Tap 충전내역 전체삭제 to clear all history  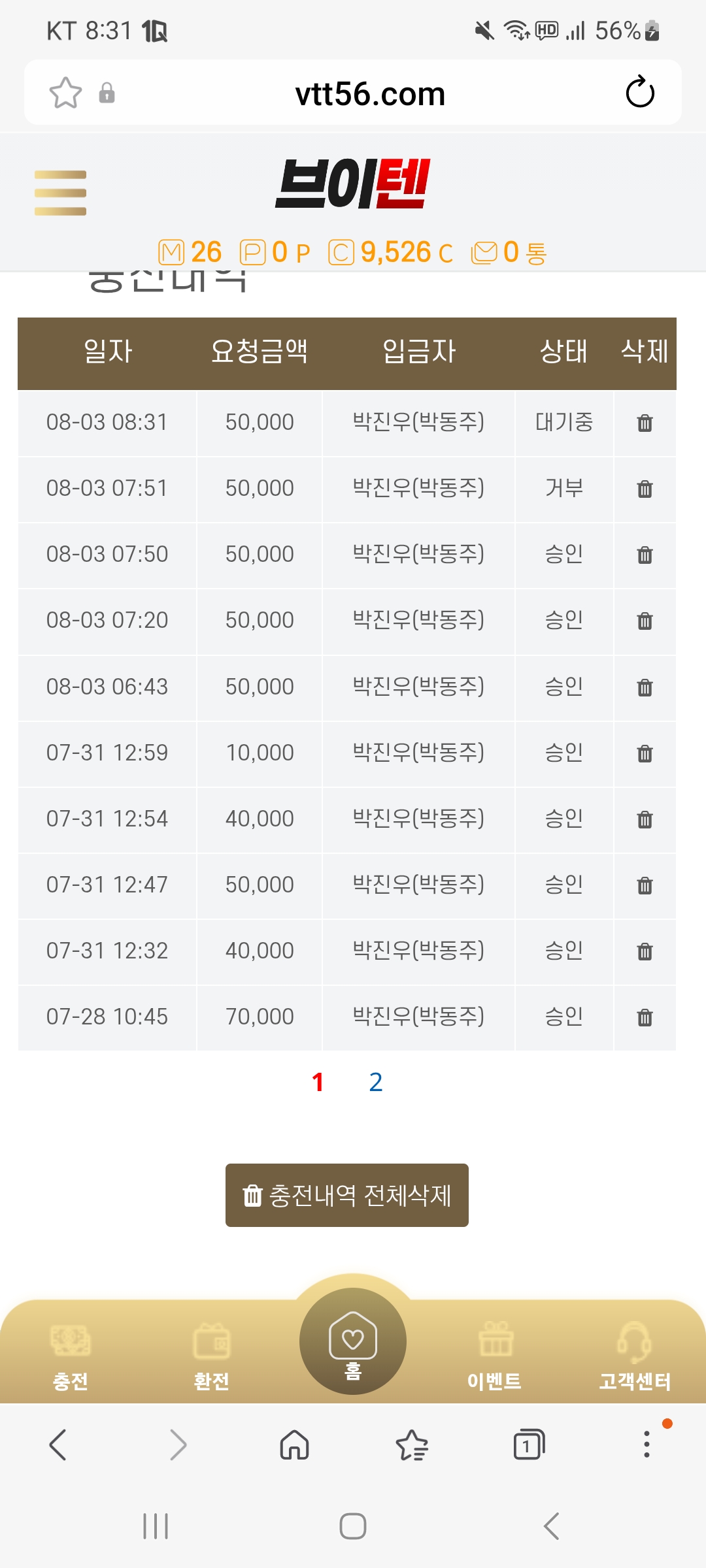347,1195
